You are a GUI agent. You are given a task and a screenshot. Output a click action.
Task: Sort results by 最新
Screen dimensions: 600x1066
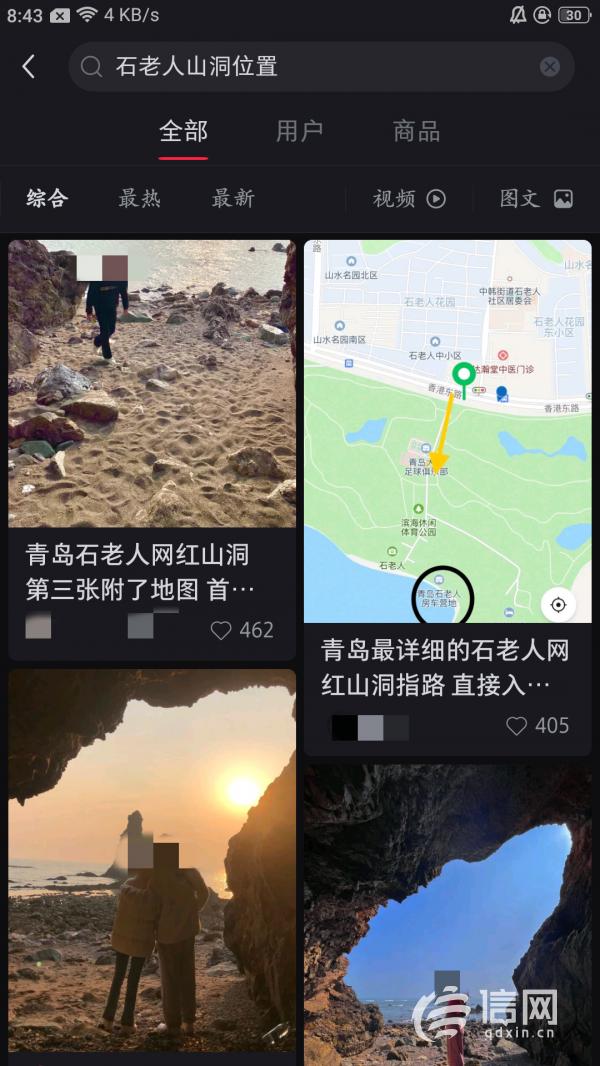[x=233, y=198]
